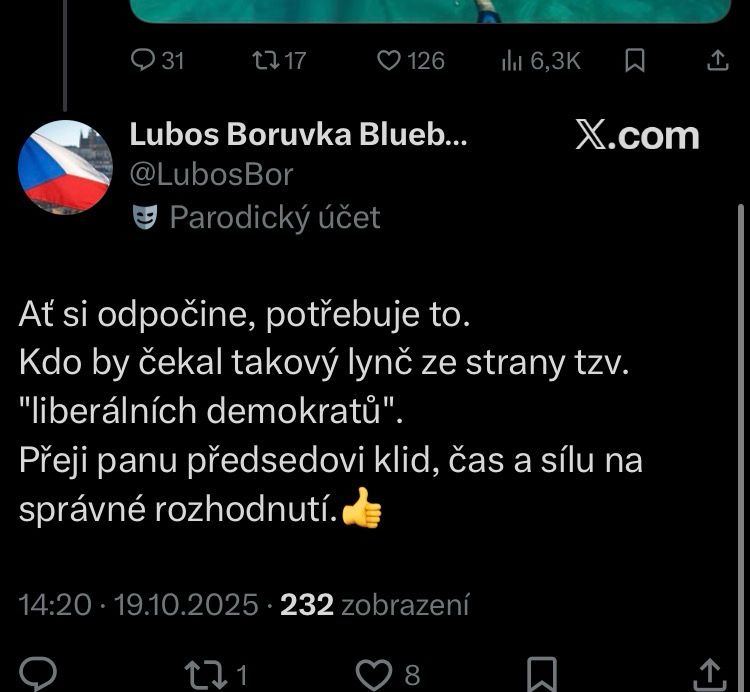Image resolution: width=750 pixels, height=692 pixels.
Task: Bookmark Lubos Boruvka's post
Action: 542,675
